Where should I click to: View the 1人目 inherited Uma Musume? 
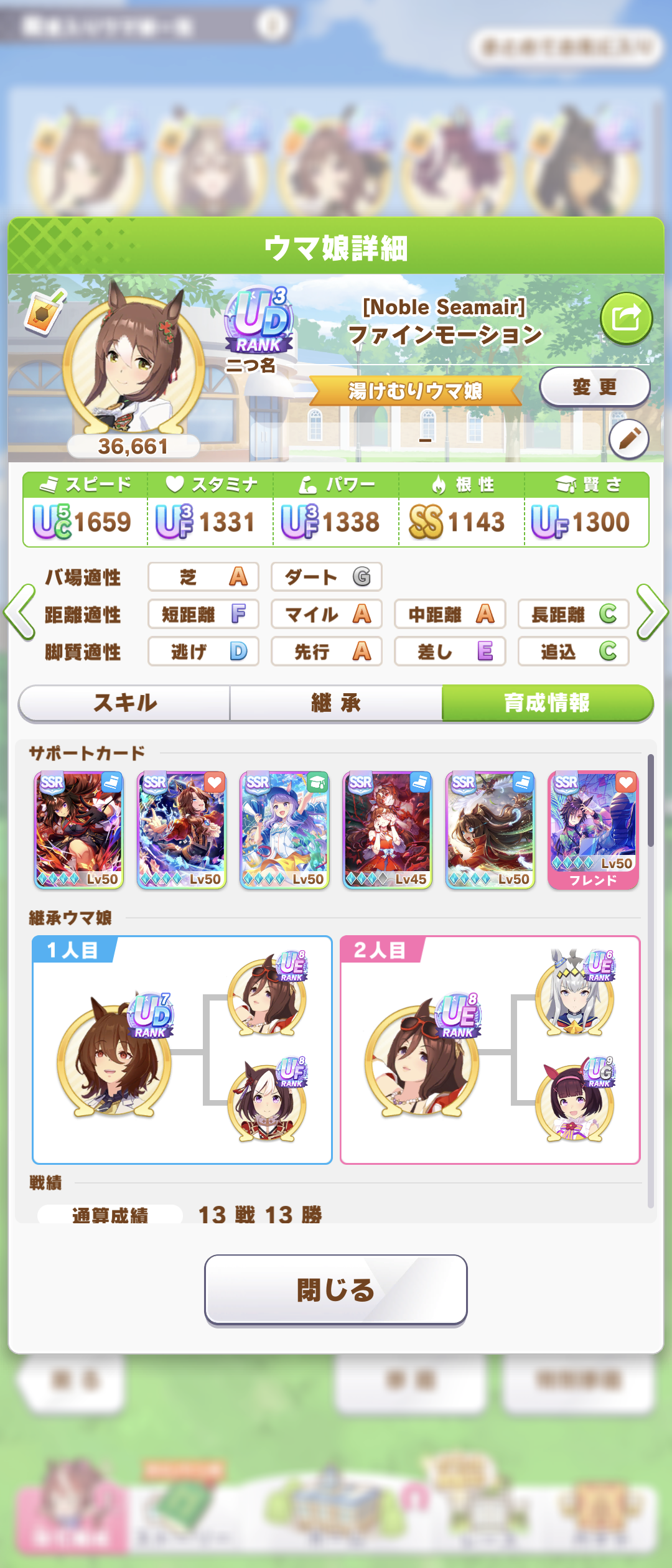(114, 1052)
